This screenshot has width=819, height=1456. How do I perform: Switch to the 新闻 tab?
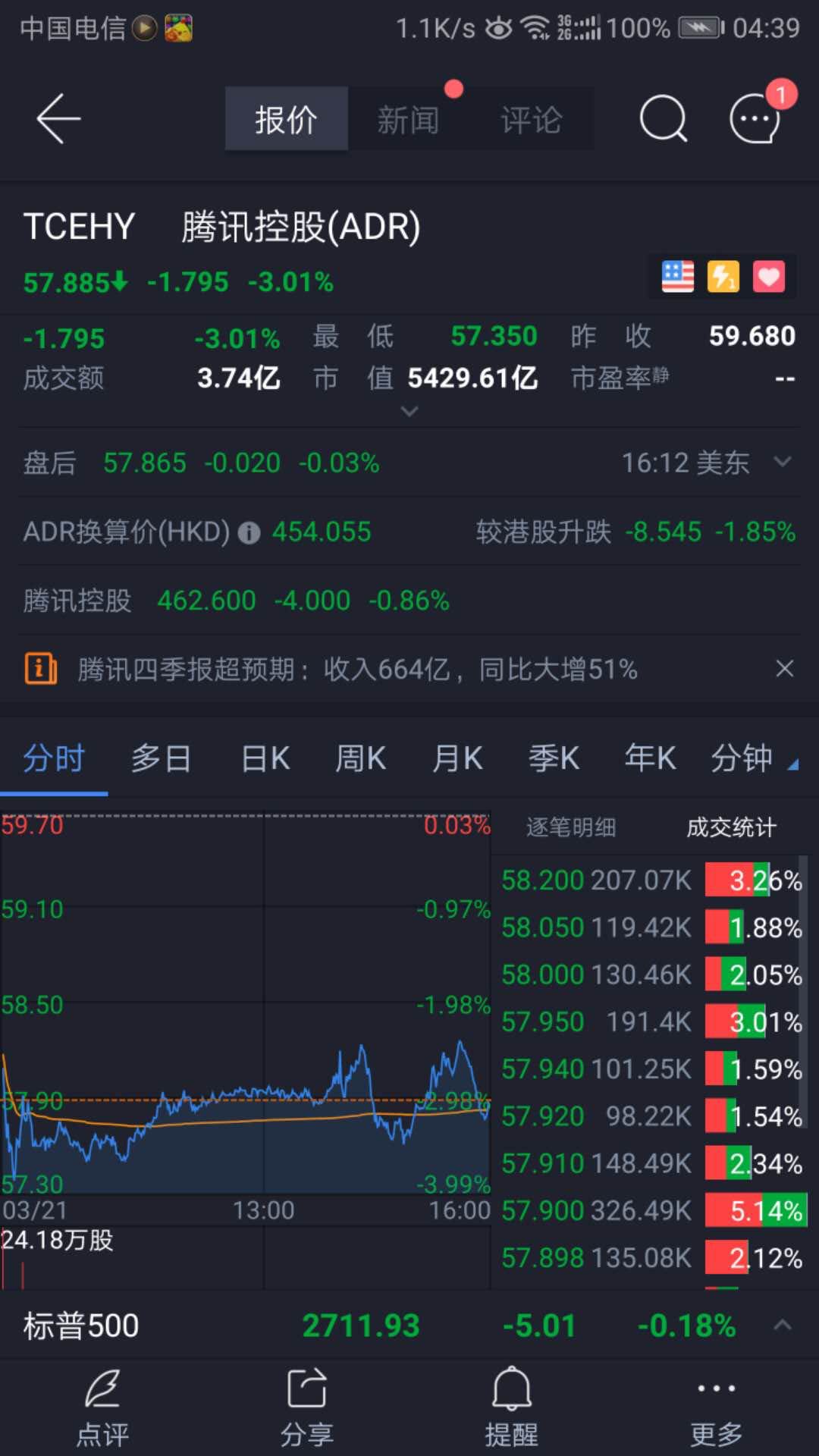click(408, 120)
